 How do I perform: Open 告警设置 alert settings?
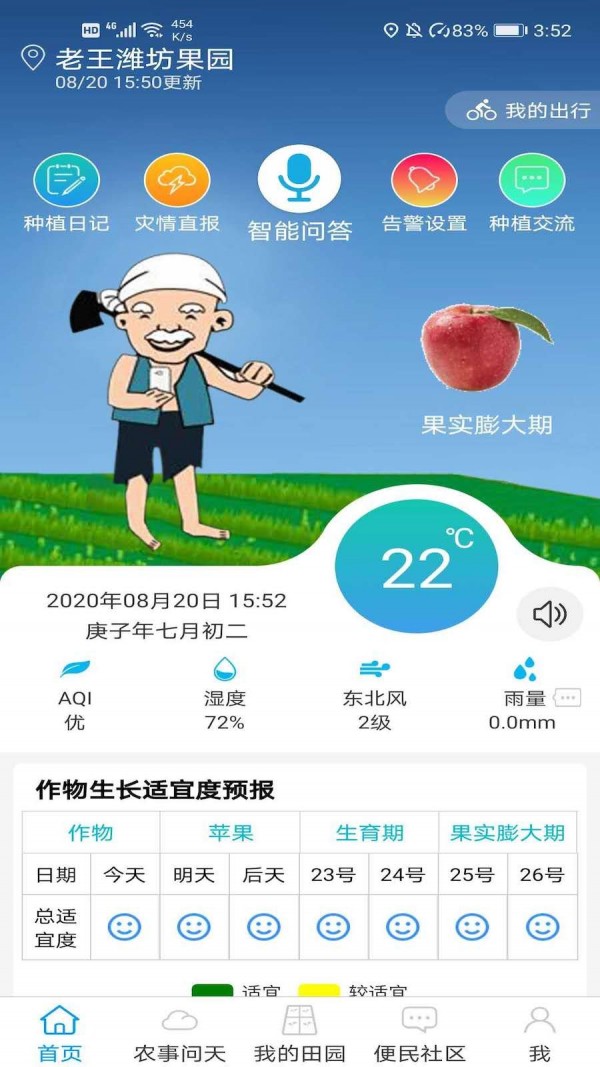pos(424,182)
